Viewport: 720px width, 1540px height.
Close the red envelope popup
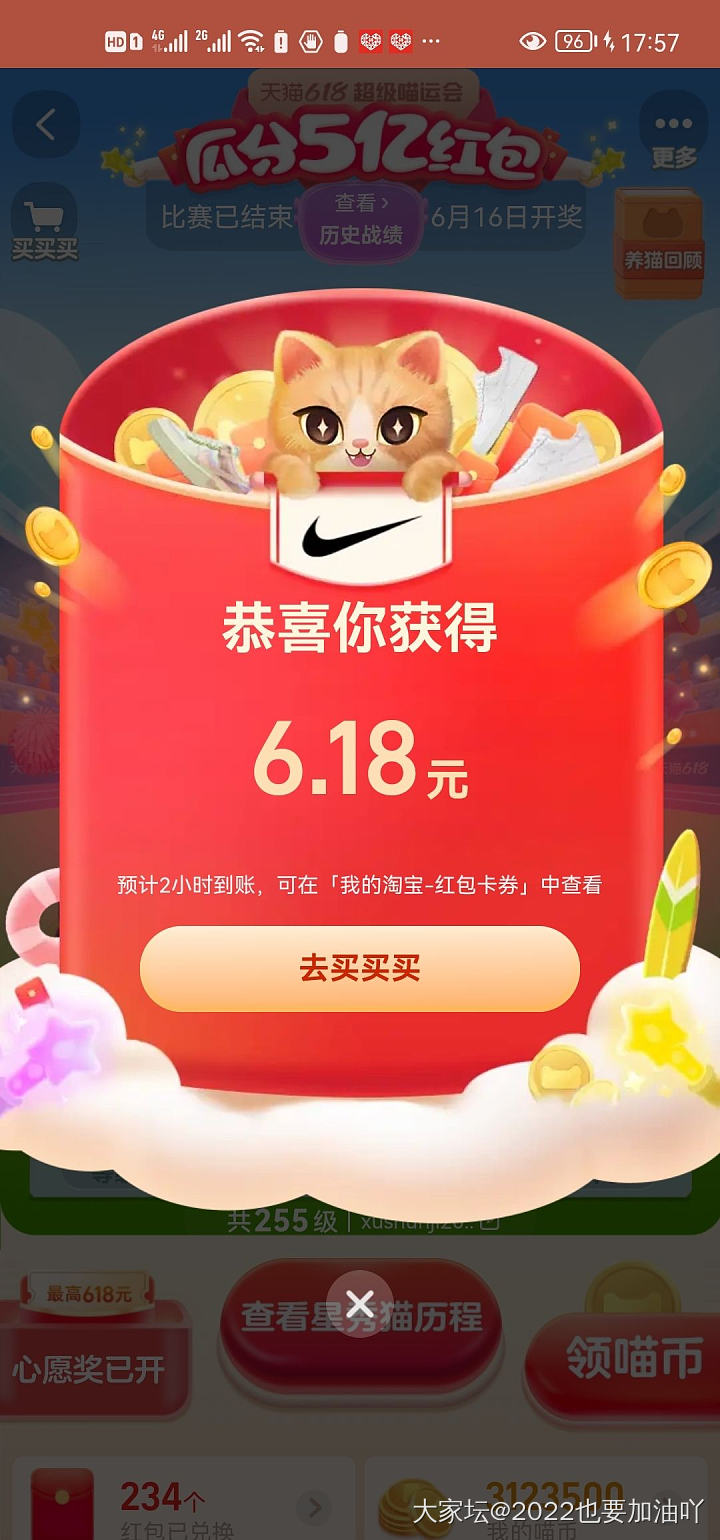360,1303
